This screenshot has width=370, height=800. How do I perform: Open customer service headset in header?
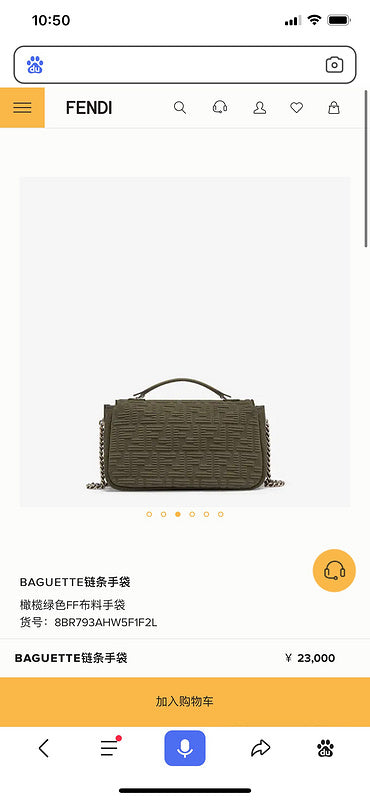(x=219, y=108)
